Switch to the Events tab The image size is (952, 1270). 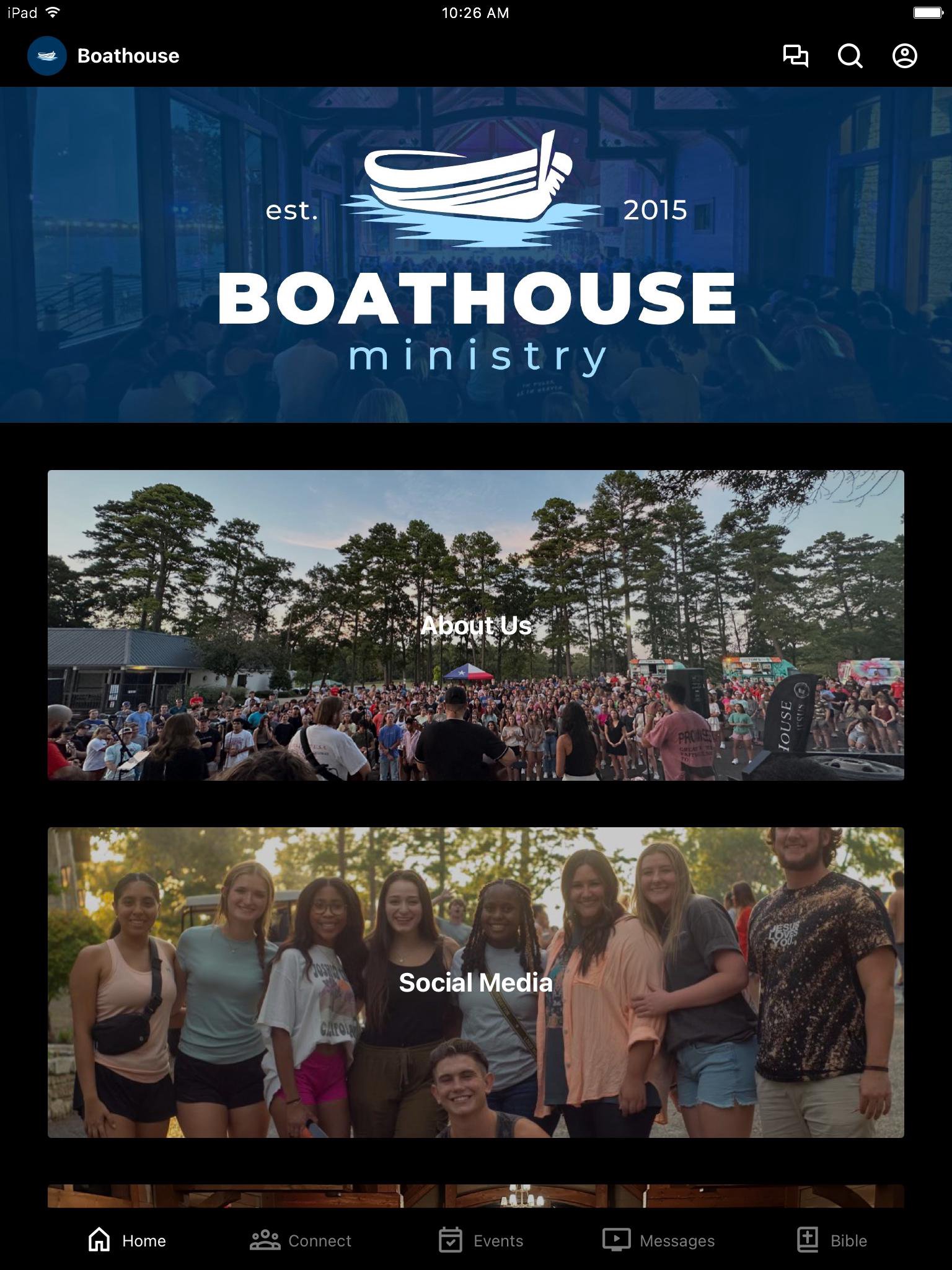click(x=481, y=1240)
